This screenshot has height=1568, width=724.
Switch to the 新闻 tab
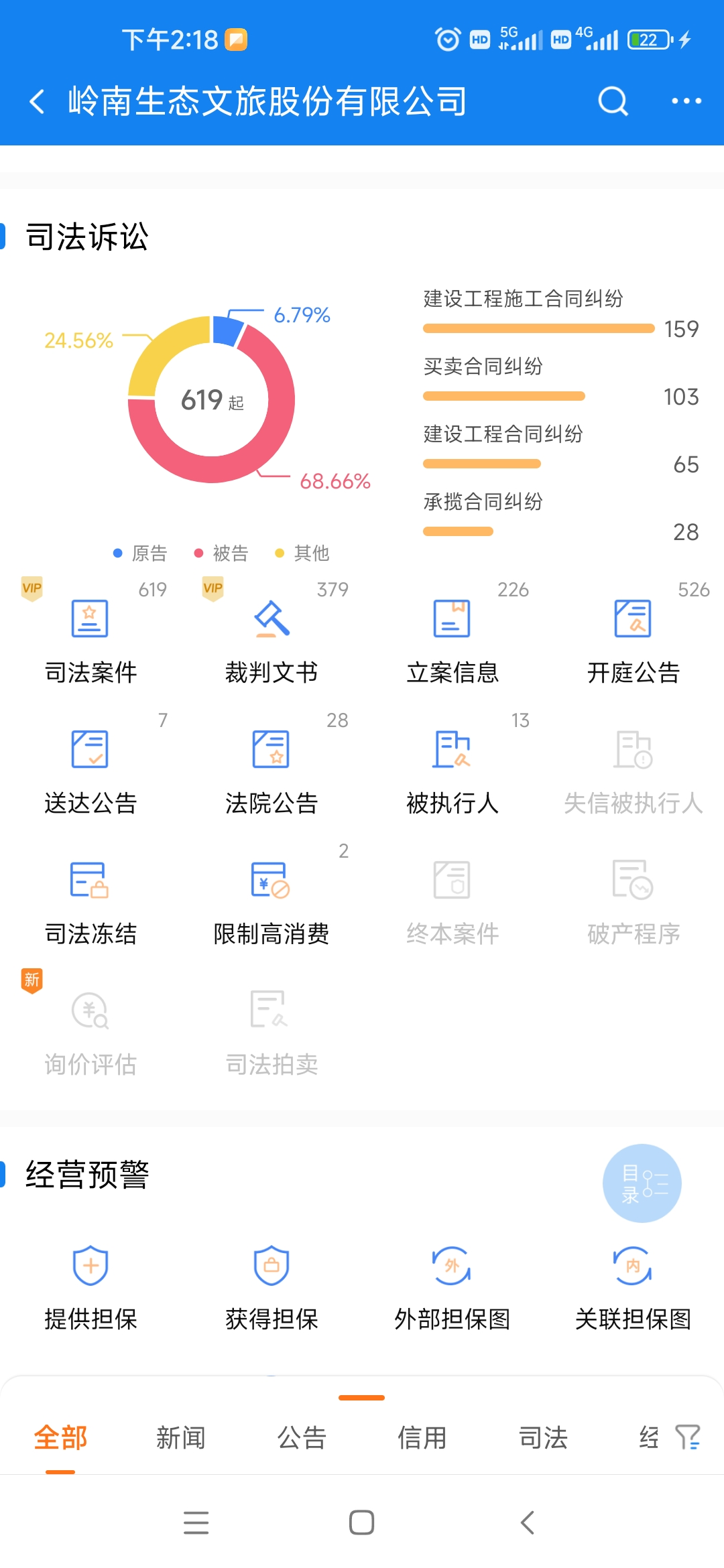(x=180, y=1437)
